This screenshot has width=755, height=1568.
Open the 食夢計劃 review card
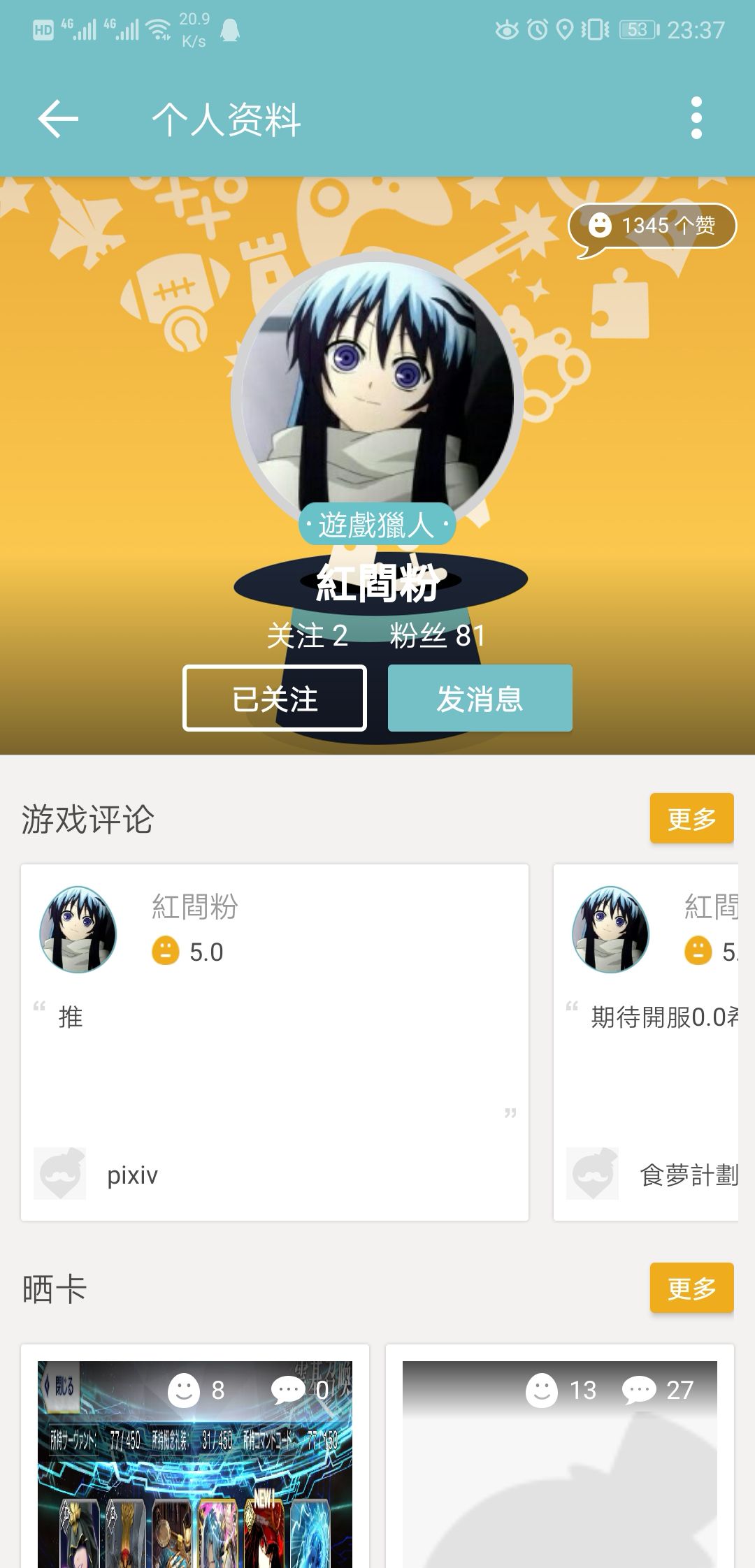point(647,1042)
